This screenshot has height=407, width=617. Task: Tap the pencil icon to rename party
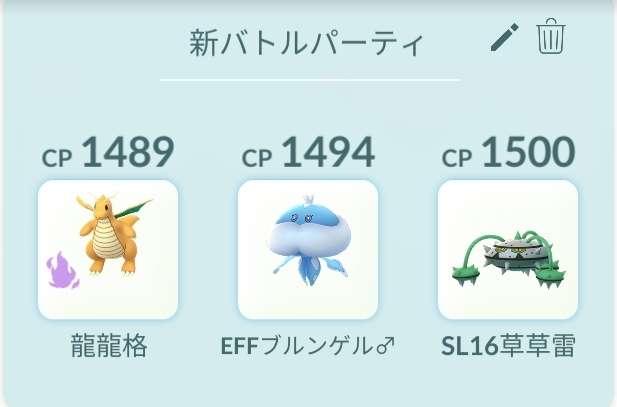[506, 39]
